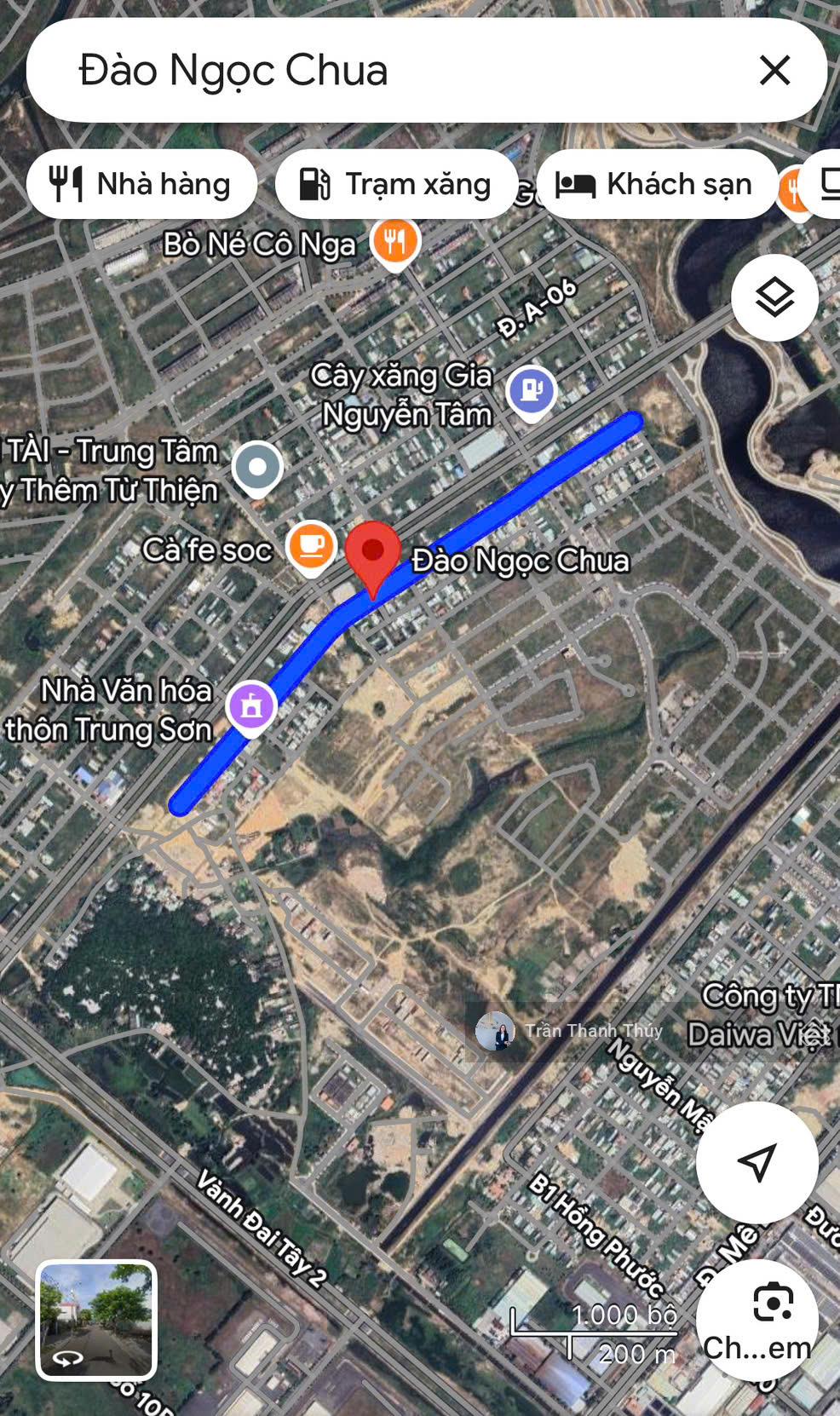Select the Nhà Văn hóa thôn Trung Sơn icon

pos(250,705)
